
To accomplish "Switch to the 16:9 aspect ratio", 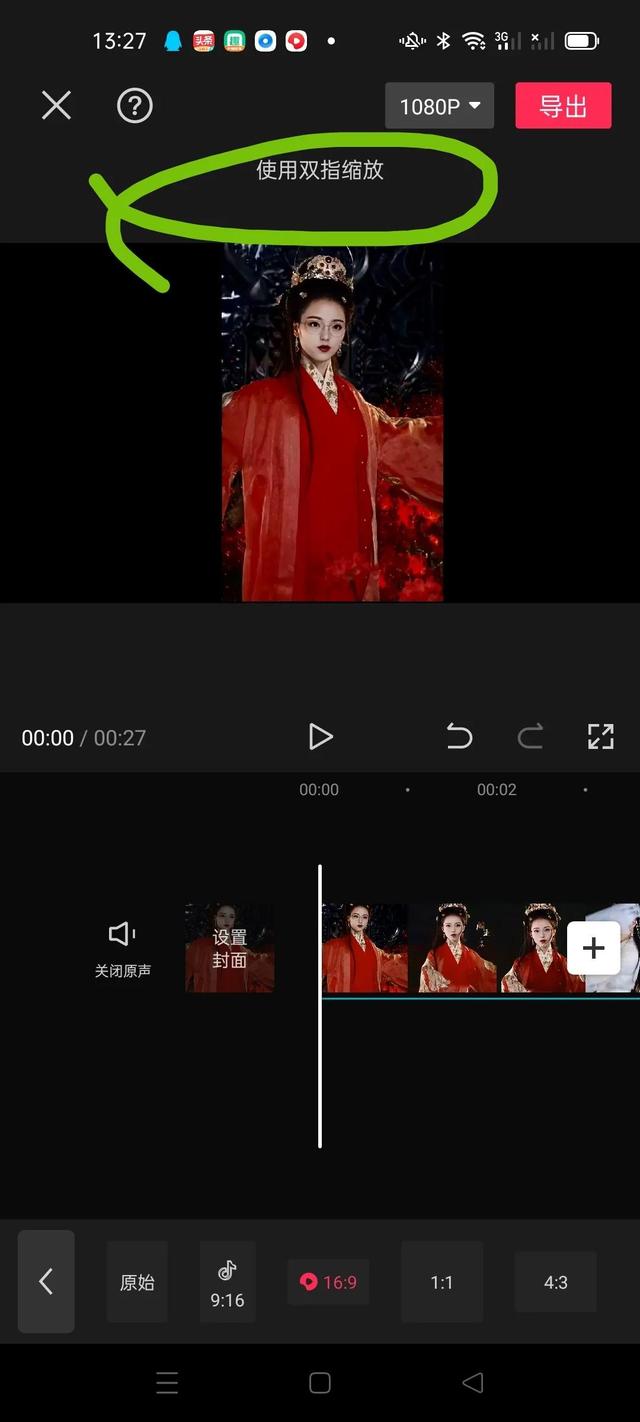I will [328, 1282].
